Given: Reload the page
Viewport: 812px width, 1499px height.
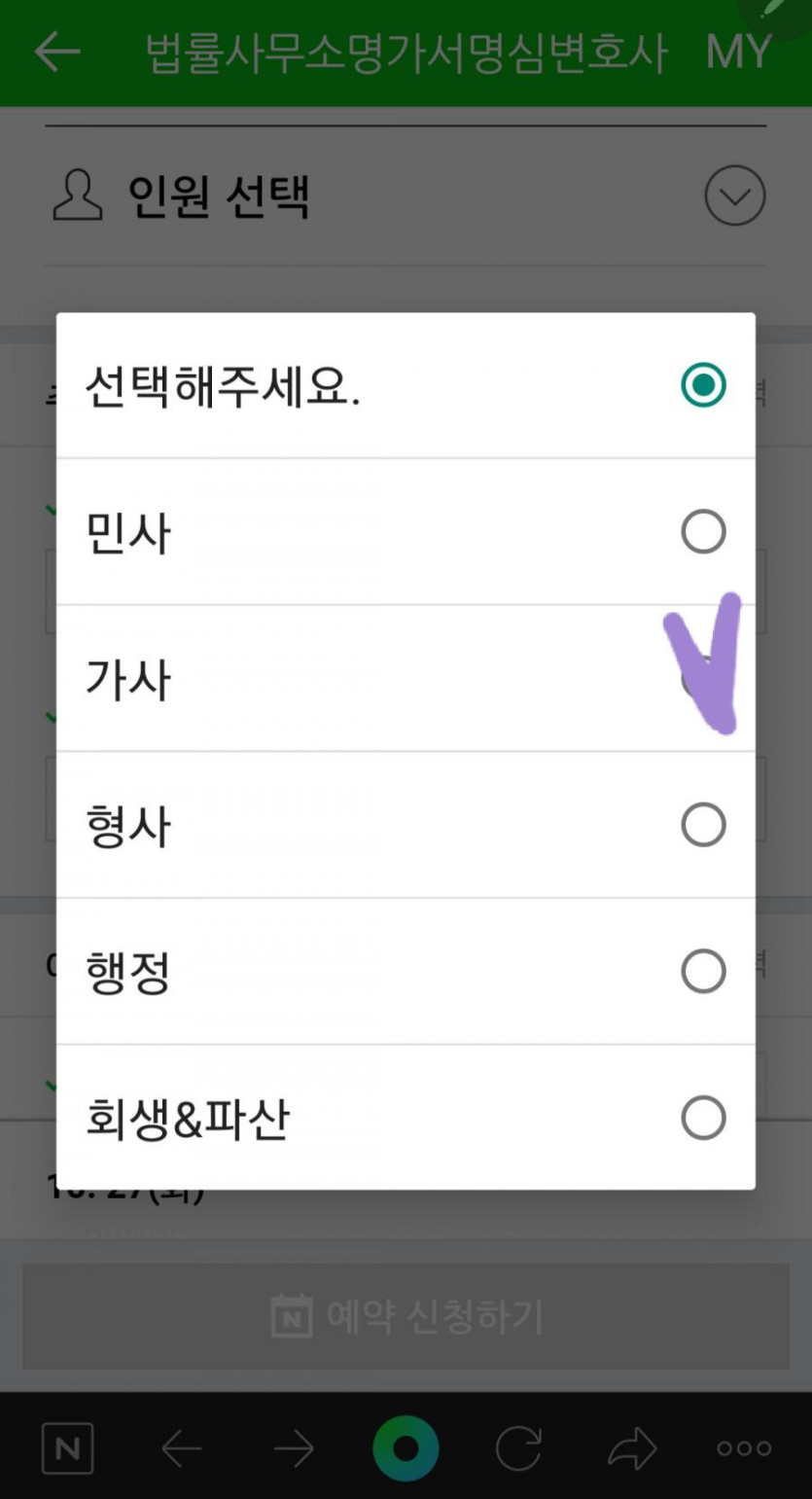Looking at the screenshot, I should click(x=518, y=1449).
